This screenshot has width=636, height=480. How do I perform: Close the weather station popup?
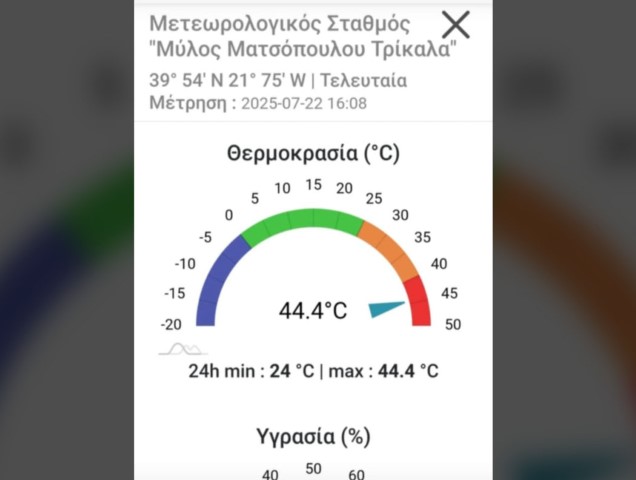(455, 25)
